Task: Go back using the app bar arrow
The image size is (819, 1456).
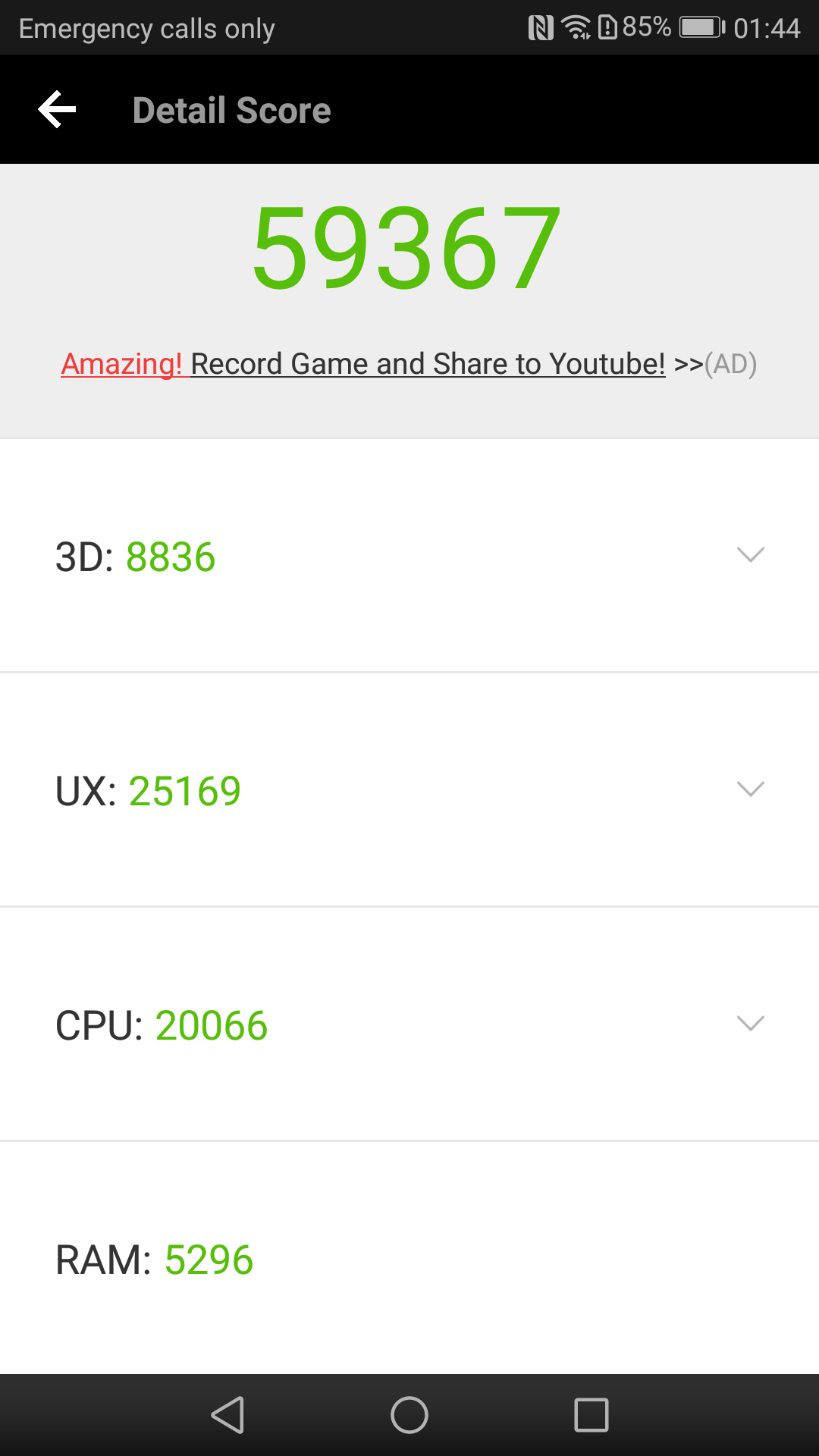Action: tap(58, 110)
